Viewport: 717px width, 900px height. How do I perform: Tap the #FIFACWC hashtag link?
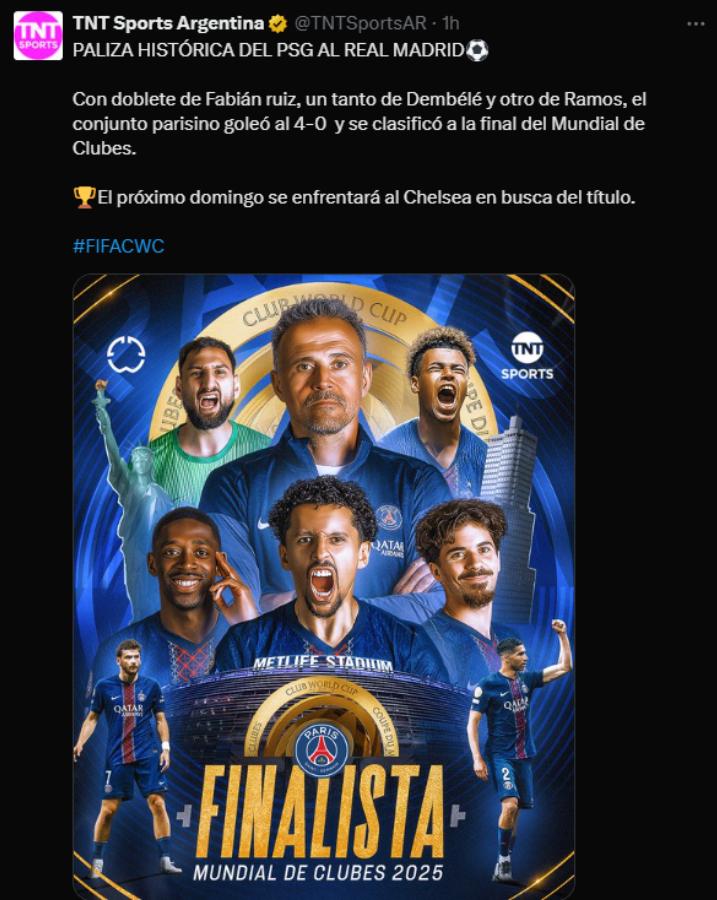pyautogui.click(x=118, y=246)
